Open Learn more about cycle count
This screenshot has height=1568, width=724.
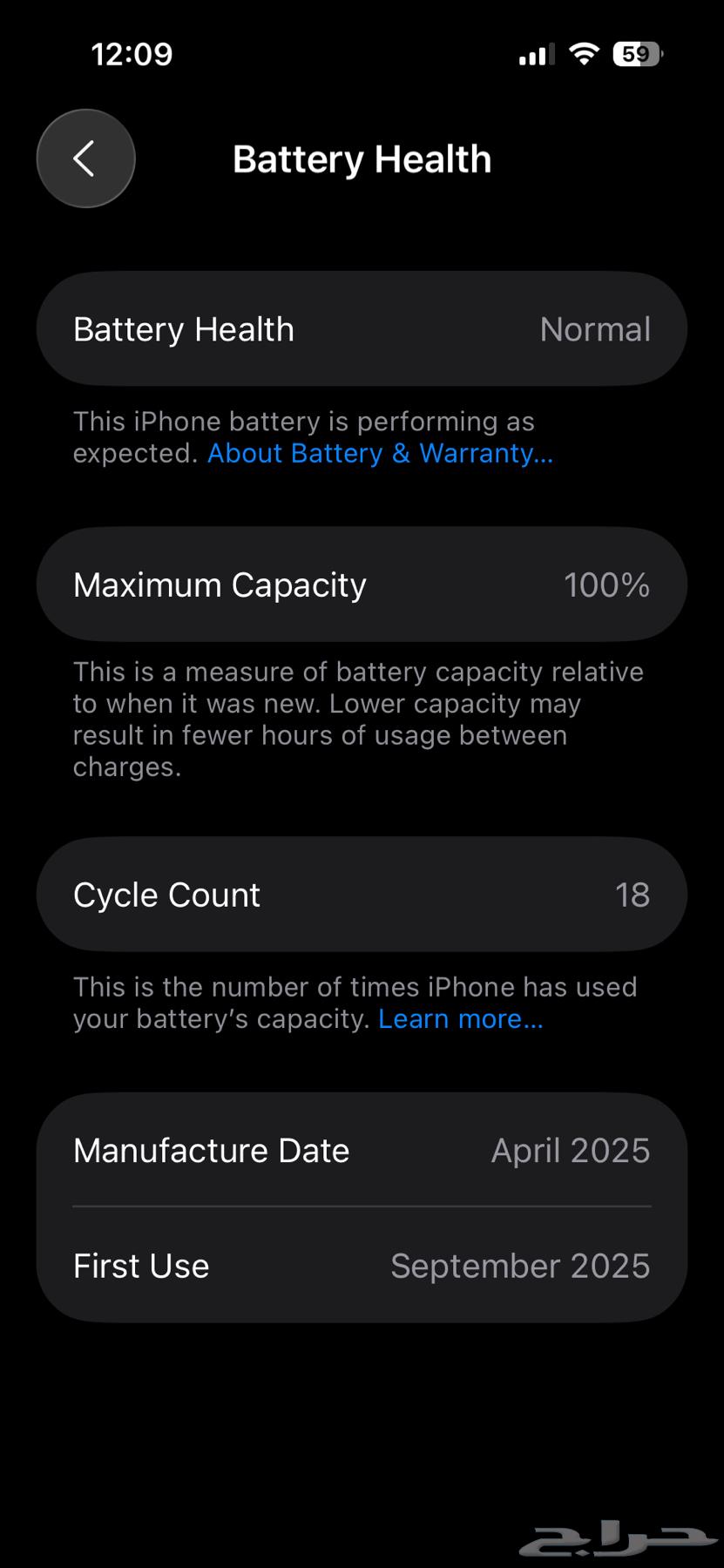tap(460, 1019)
